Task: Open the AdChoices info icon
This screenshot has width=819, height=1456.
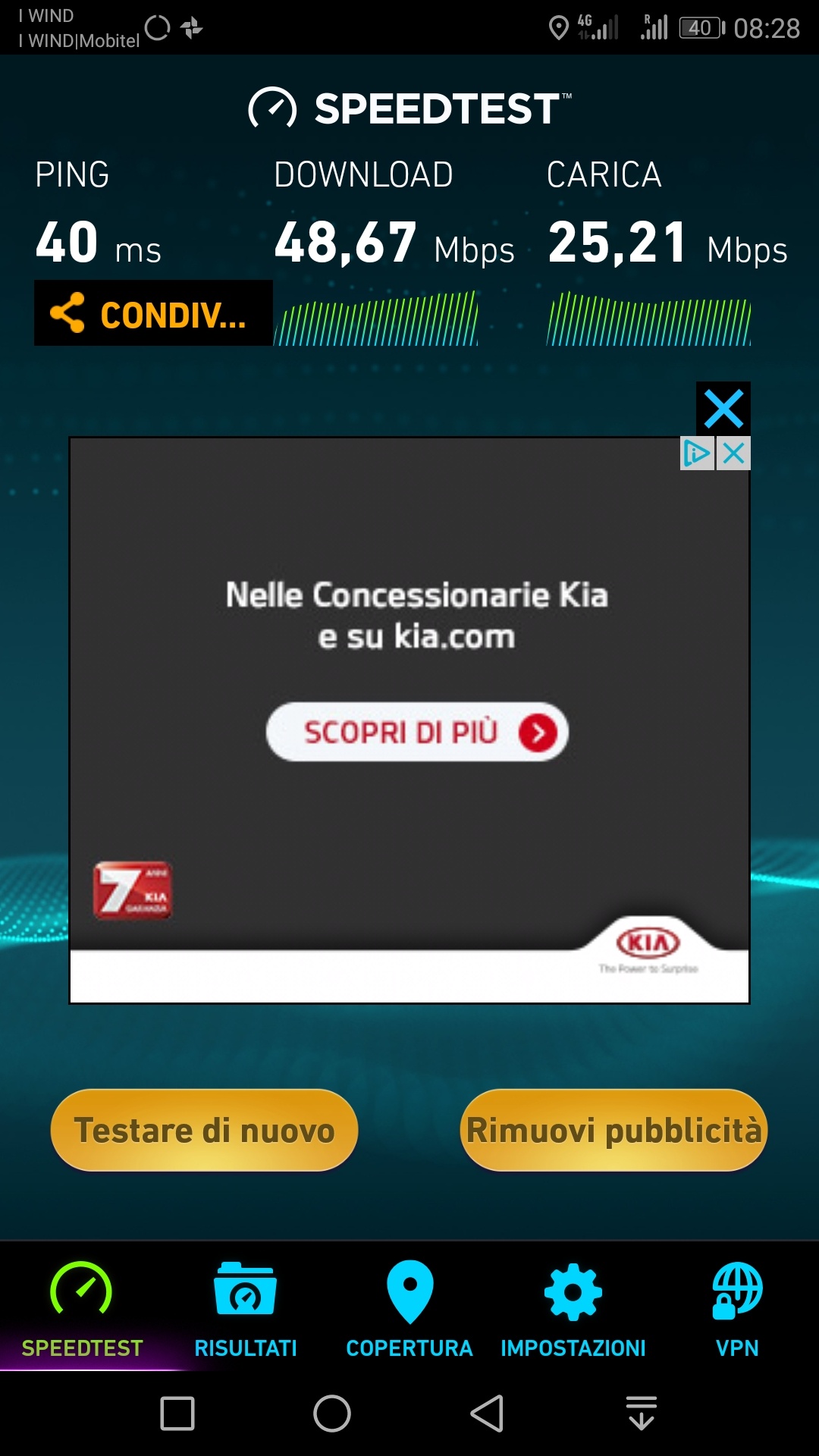Action: [x=697, y=453]
